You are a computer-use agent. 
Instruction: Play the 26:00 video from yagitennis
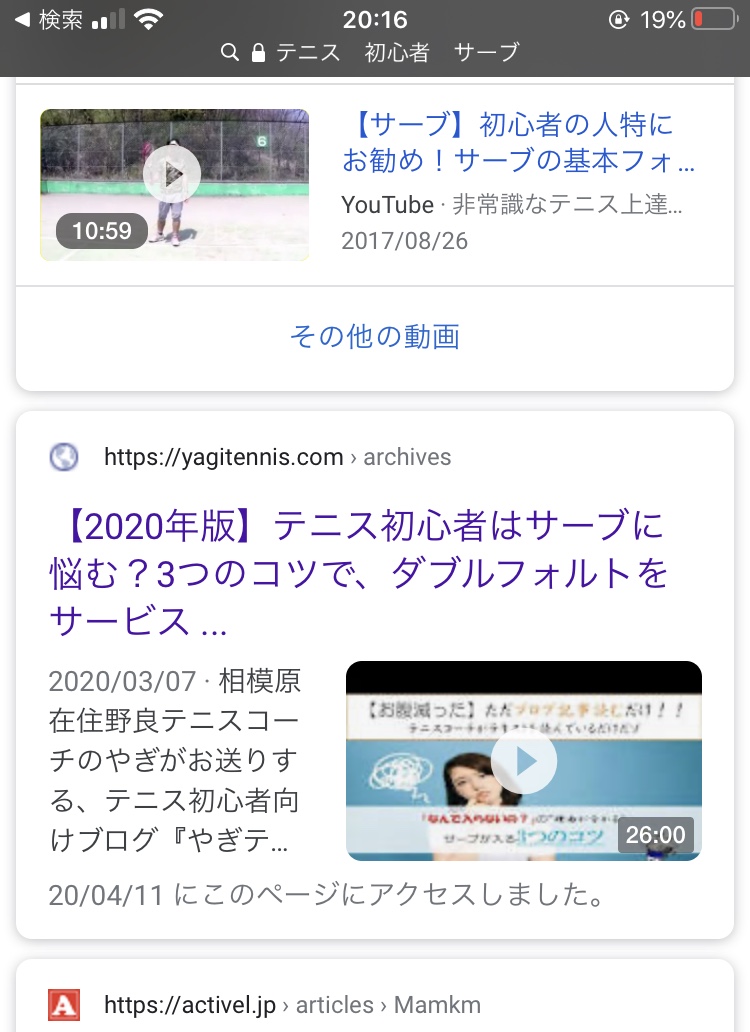pyautogui.click(x=524, y=761)
